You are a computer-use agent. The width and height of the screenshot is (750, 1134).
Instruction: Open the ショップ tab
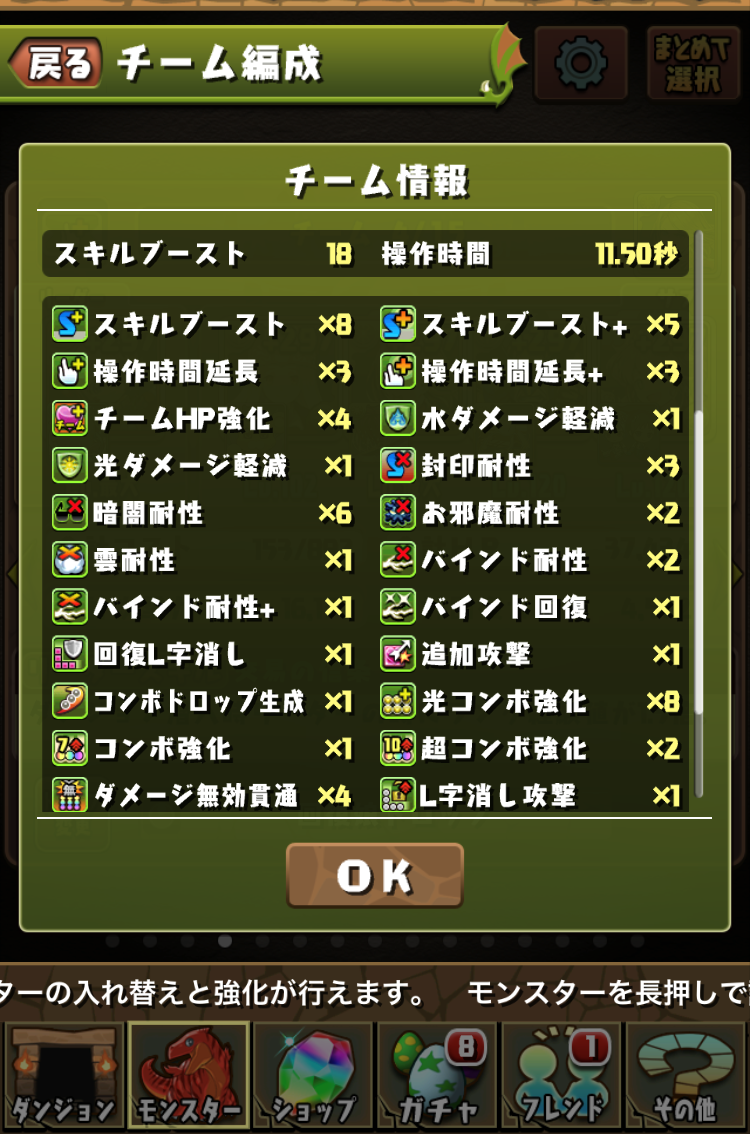[x=312, y=1076]
